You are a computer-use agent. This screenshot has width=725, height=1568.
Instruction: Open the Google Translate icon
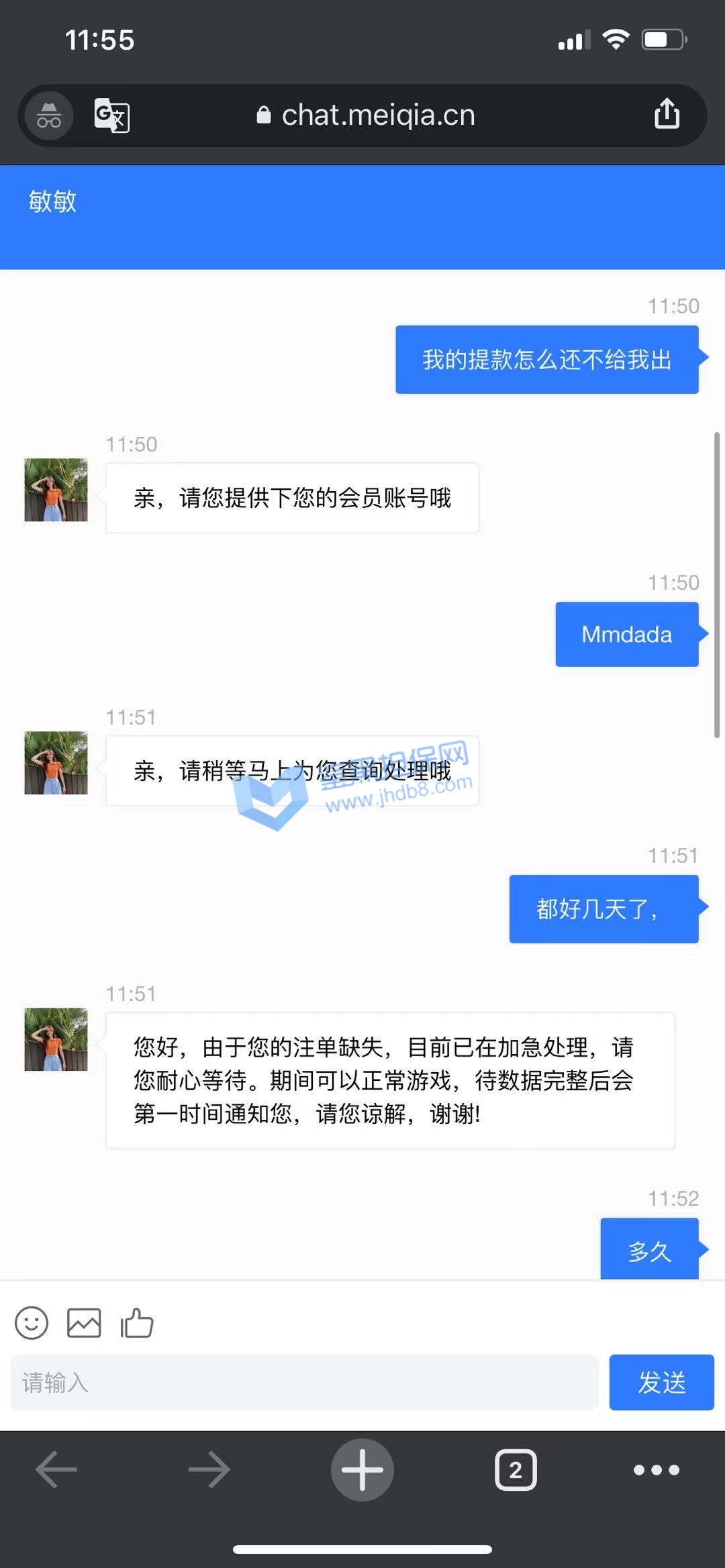(111, 115)
